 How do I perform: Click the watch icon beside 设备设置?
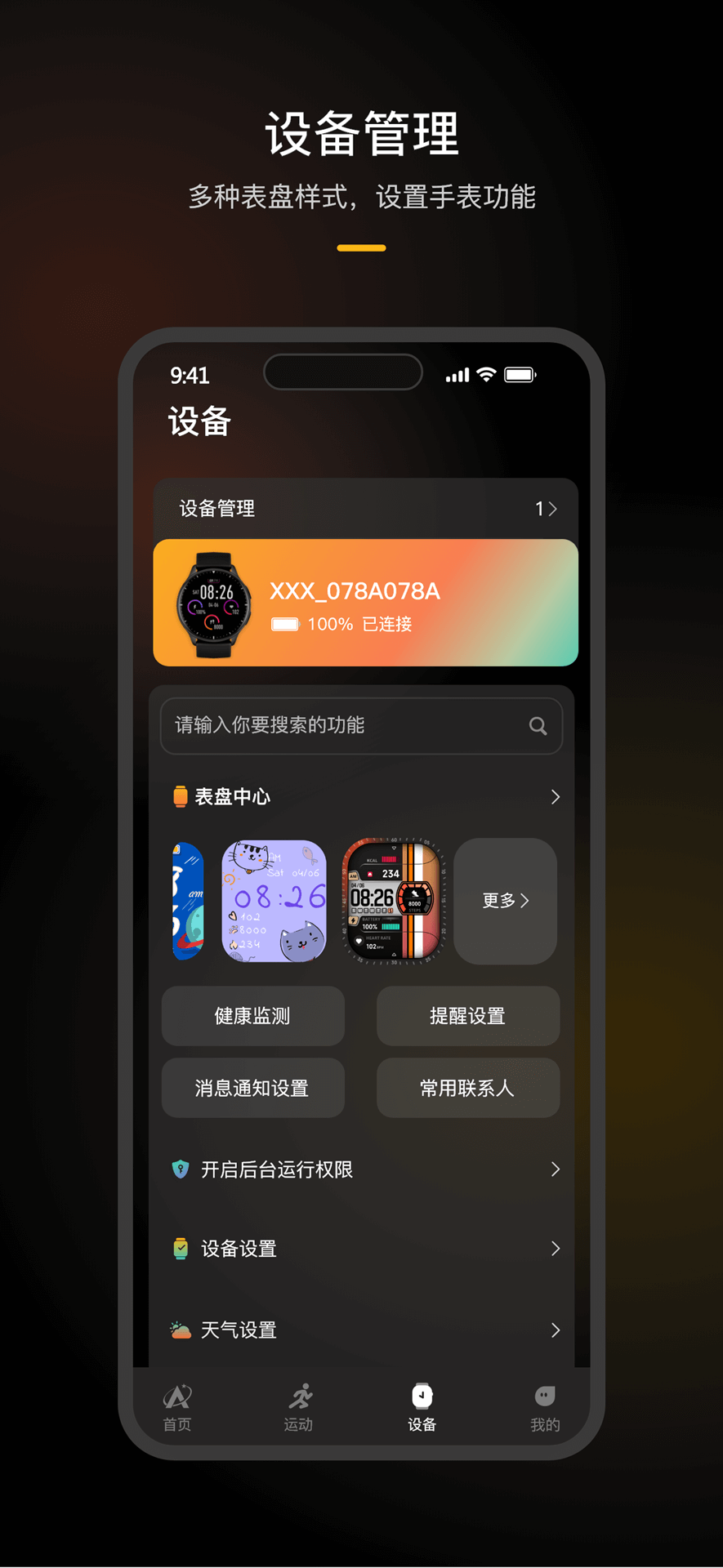coord(179,1249)
